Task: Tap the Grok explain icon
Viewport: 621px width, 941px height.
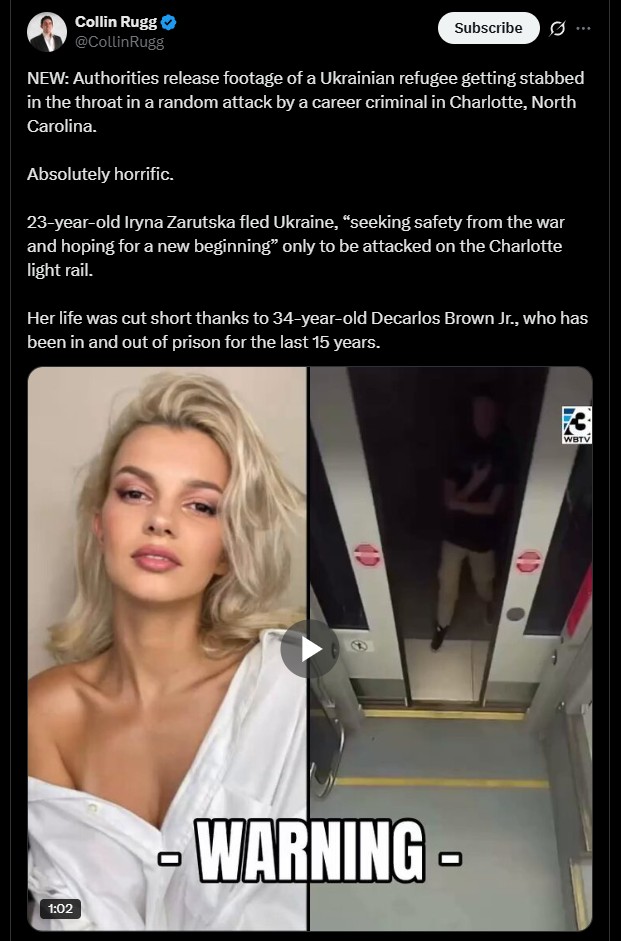Action: [557, 28]
